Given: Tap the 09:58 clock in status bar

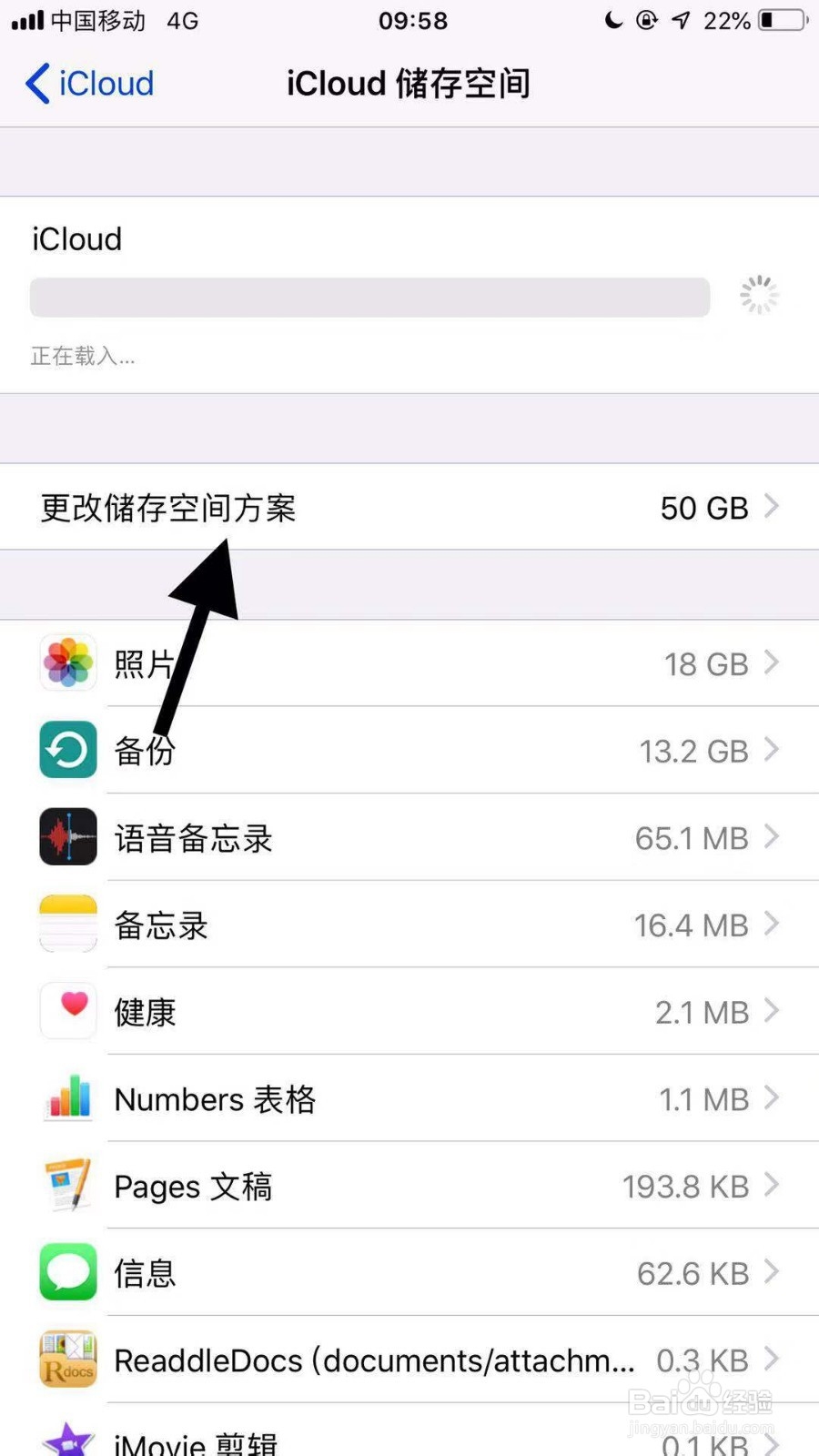Looking at the screenshot, I should [x=412, y=20].
